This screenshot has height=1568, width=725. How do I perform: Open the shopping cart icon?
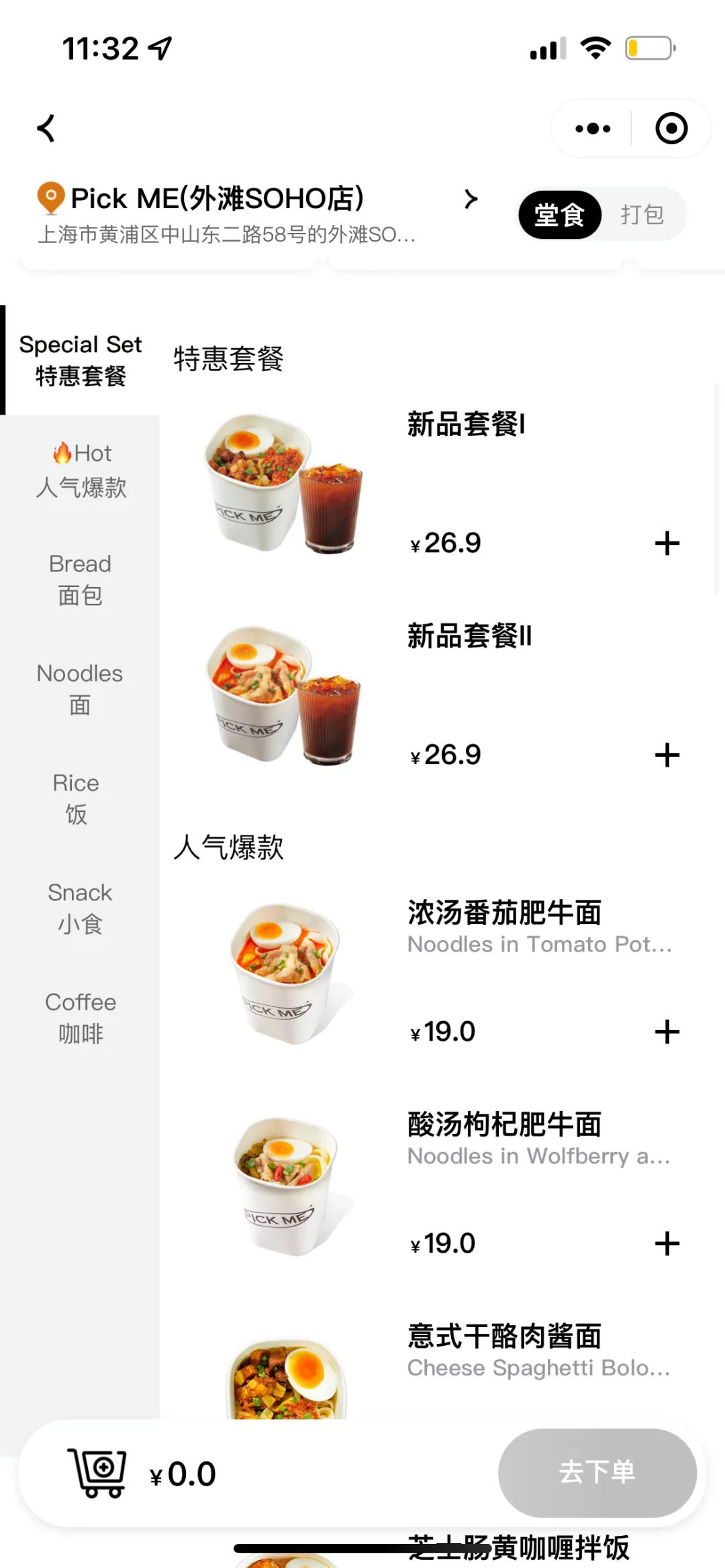(x=98, y=1473)
